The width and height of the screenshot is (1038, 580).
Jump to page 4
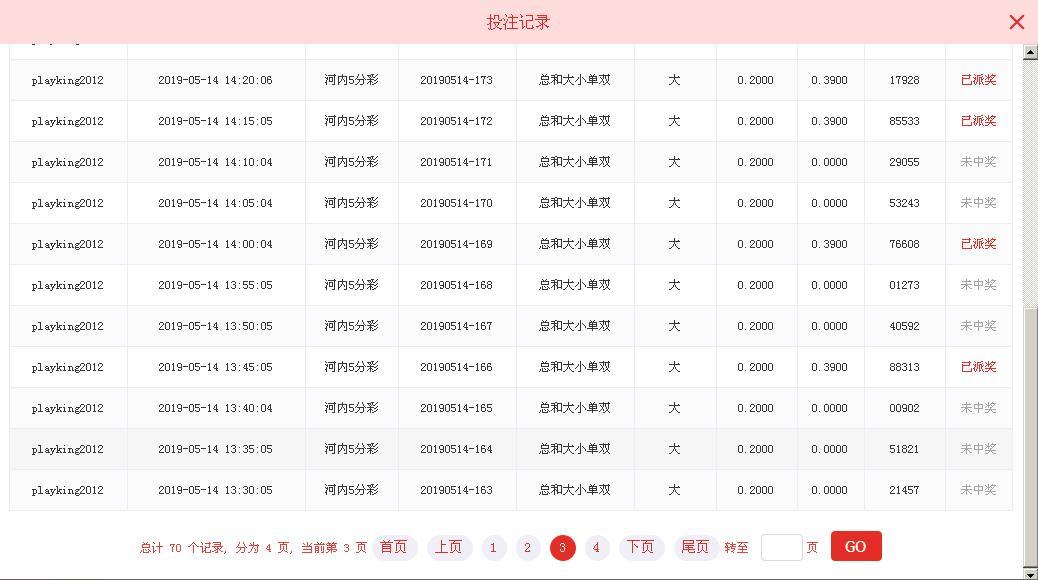pyautogui.click(x=596, y=548)
